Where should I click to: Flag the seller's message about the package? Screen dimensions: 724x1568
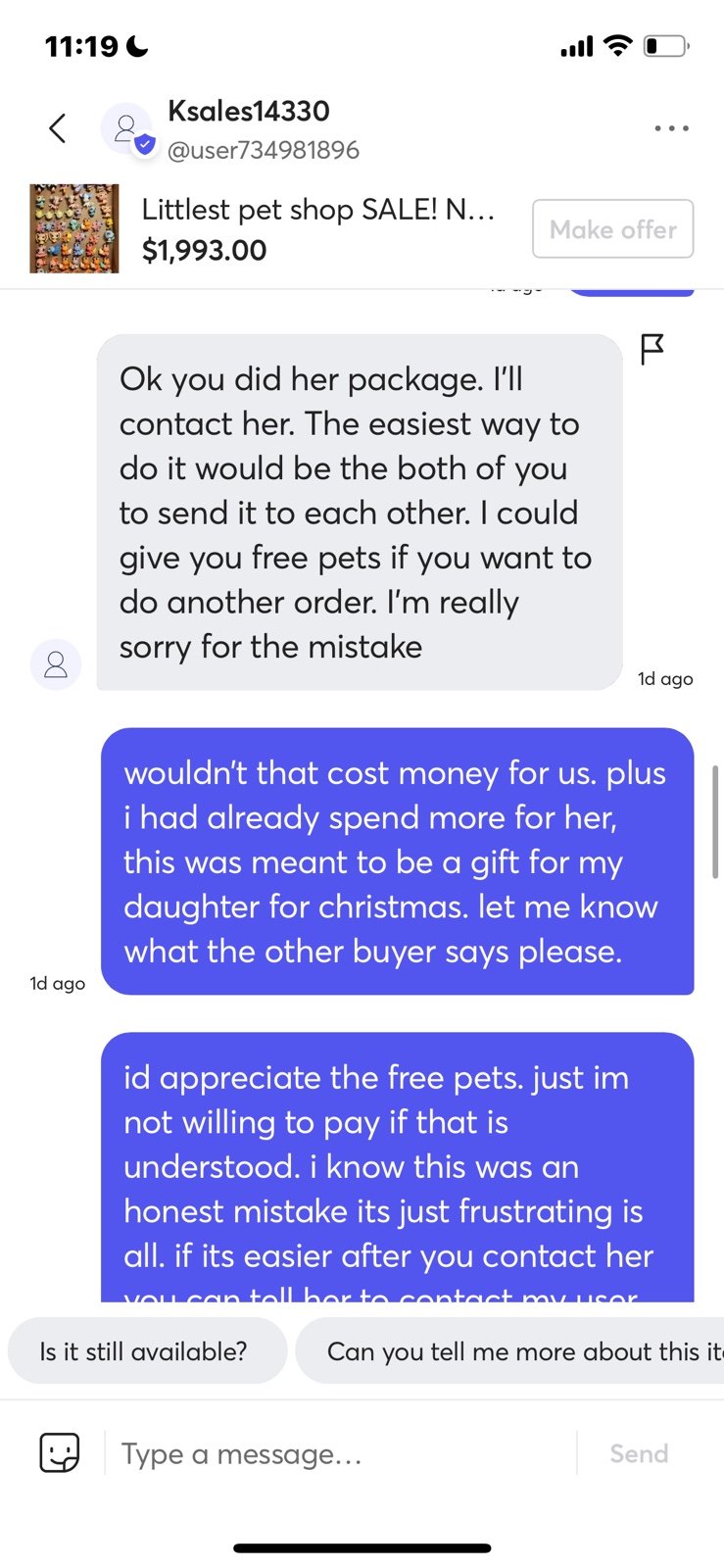652,349
